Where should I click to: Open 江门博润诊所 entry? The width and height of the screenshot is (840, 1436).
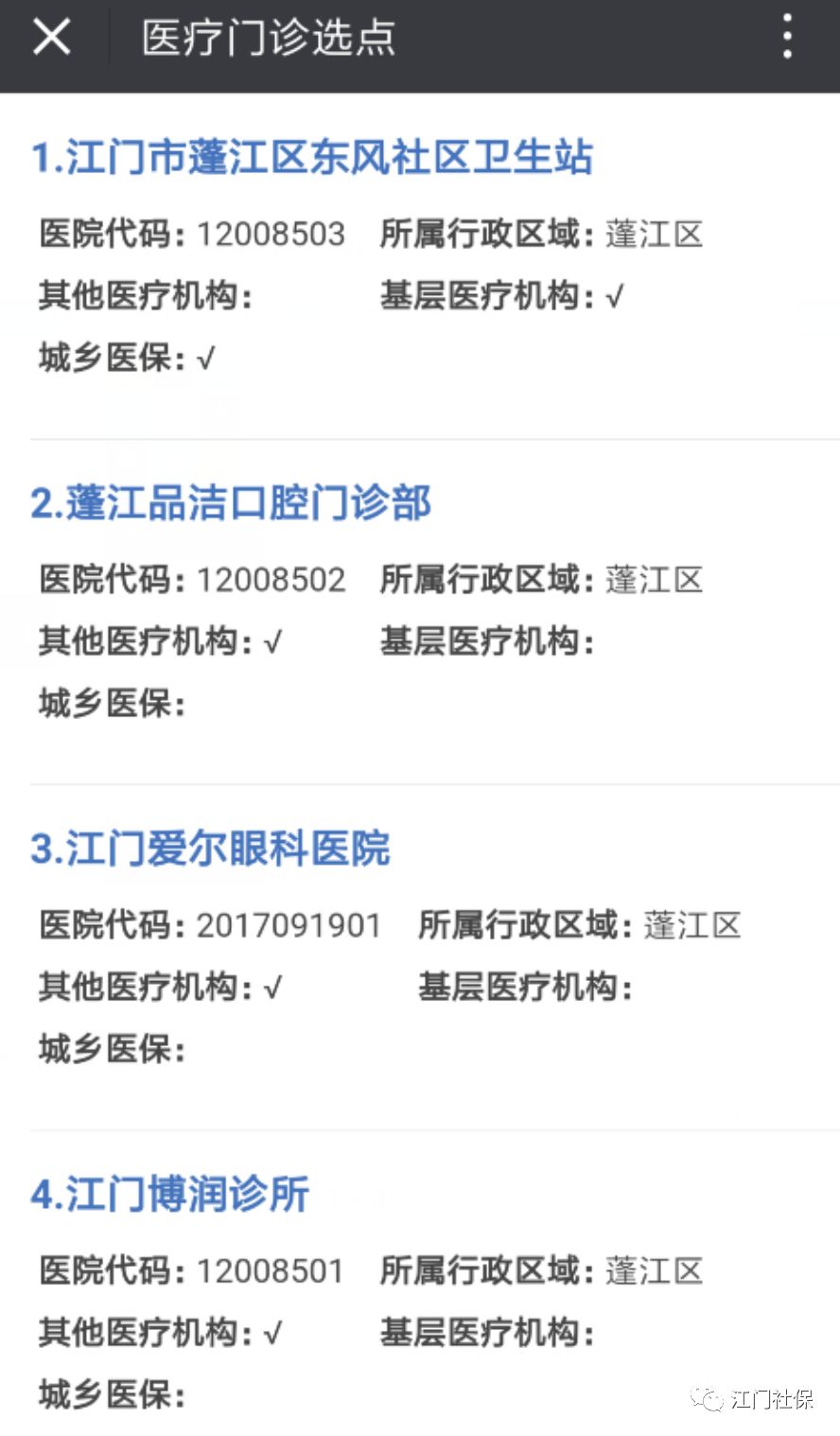170,1193
